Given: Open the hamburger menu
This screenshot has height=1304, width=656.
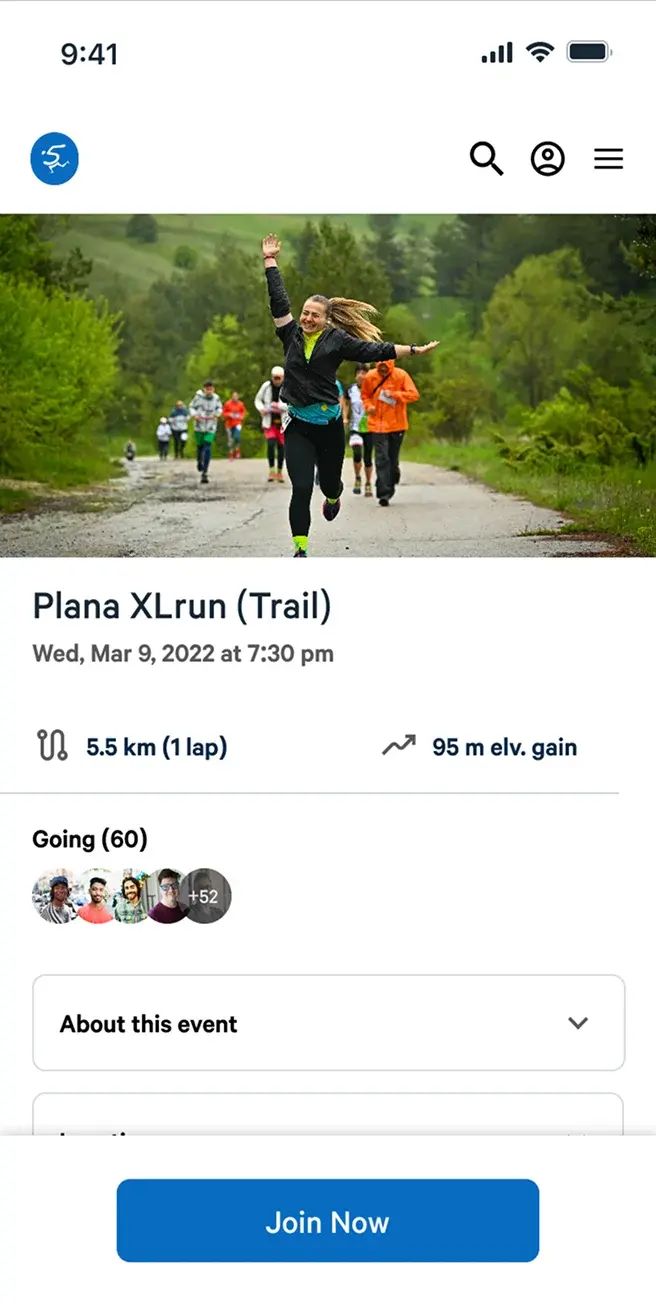Looking at the screenshot, I should (x=608, y=159).
